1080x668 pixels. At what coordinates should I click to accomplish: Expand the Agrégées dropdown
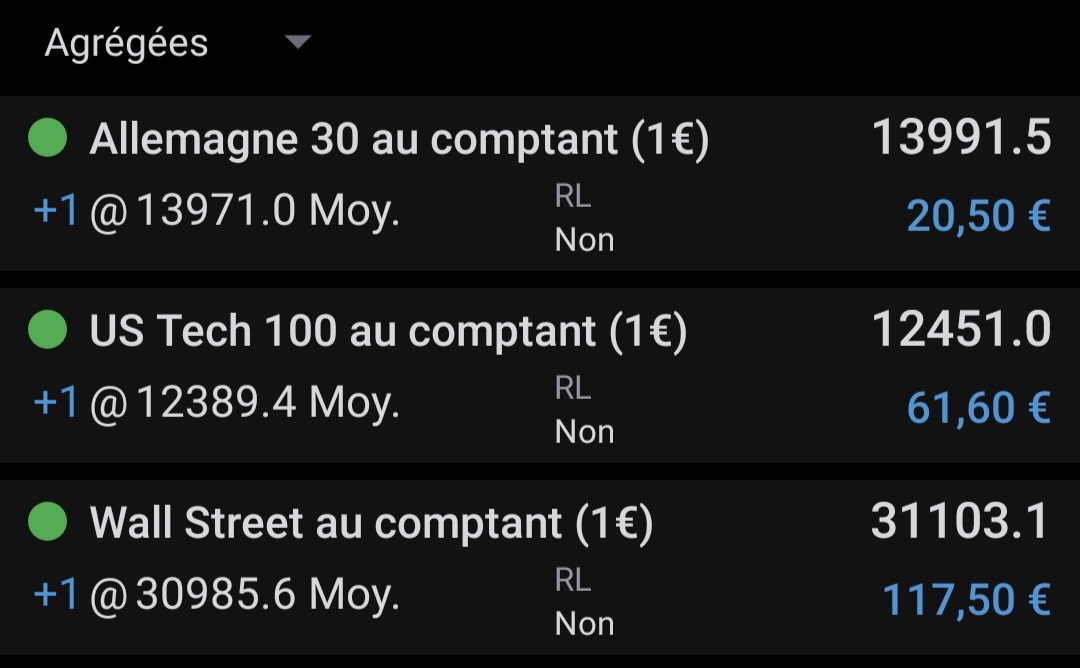tap(297, 42)
